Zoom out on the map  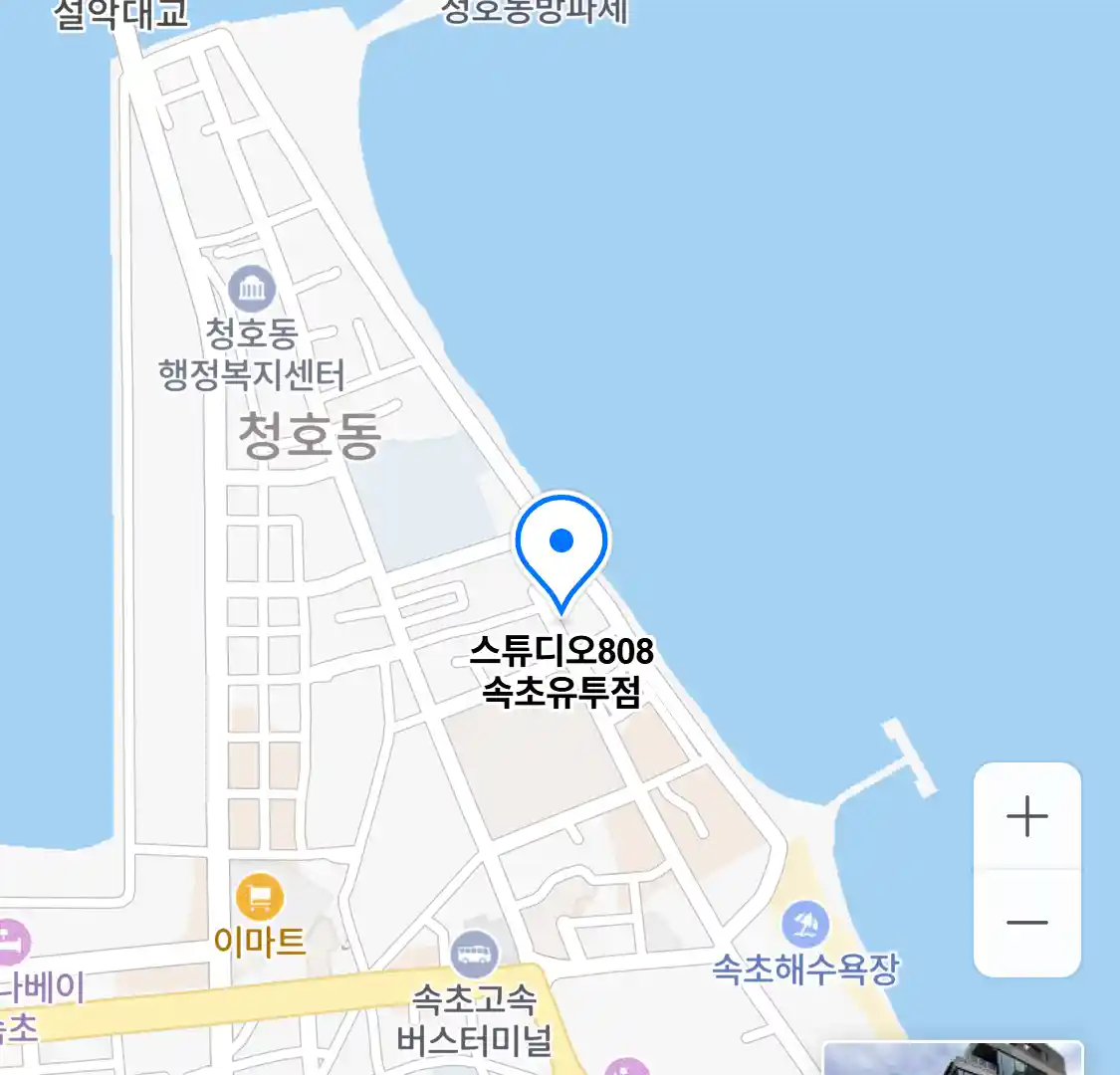point(1026,923)
